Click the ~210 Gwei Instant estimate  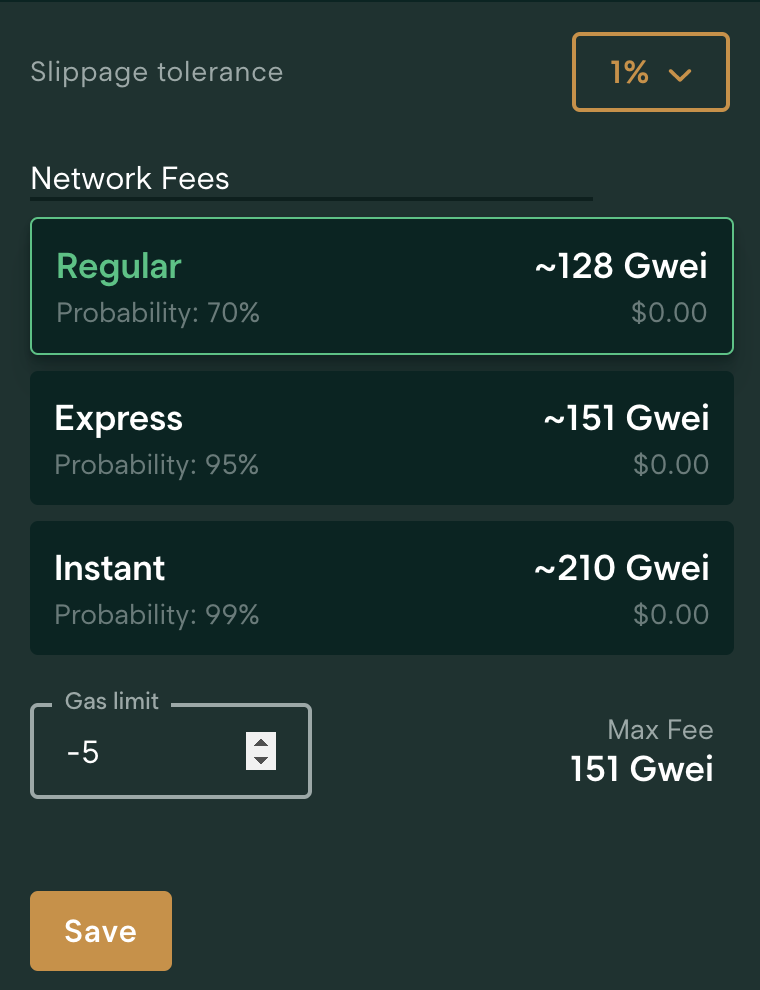(622, 568)
